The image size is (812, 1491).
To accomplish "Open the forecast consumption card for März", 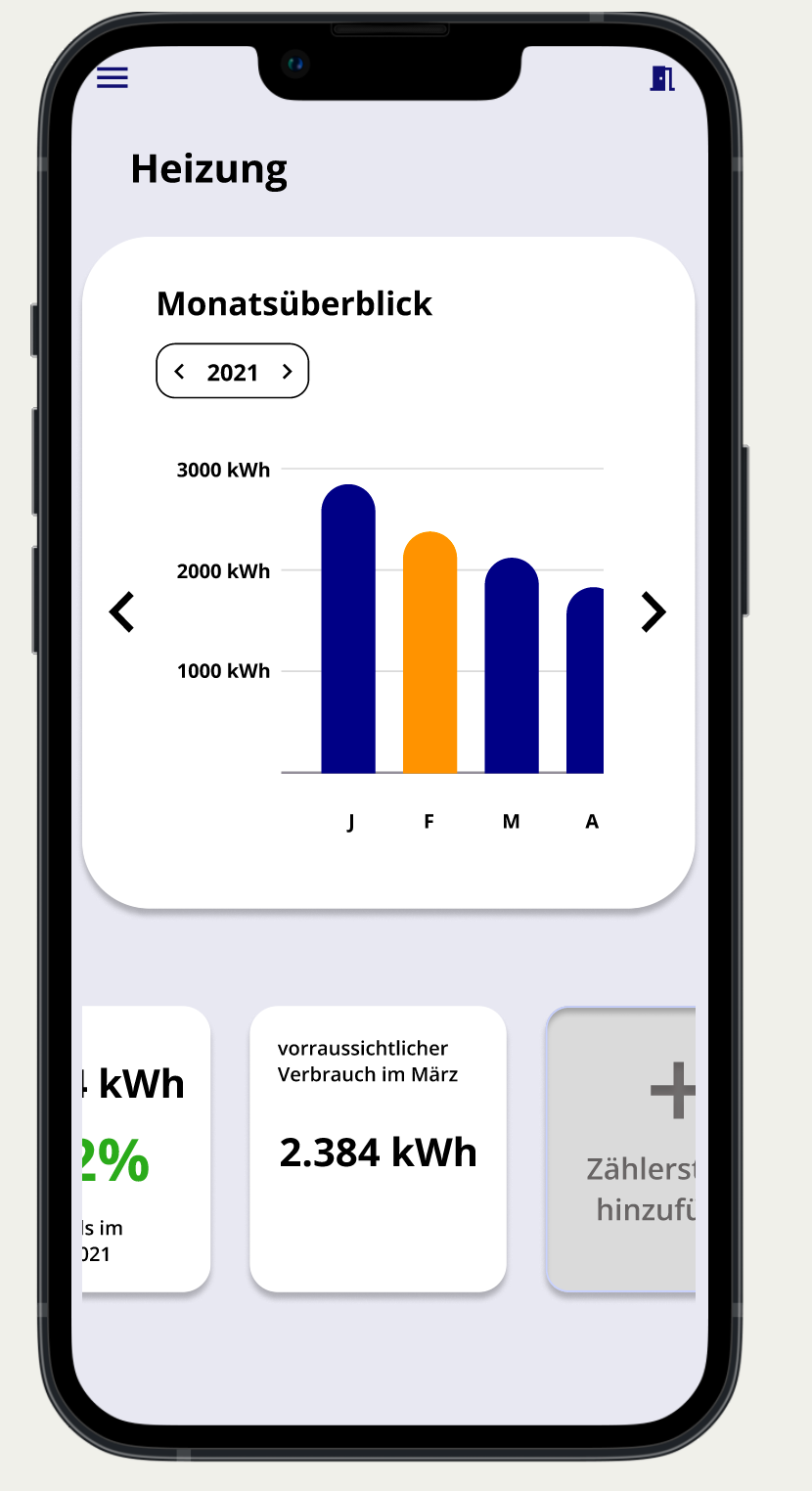I will 378,1149.
